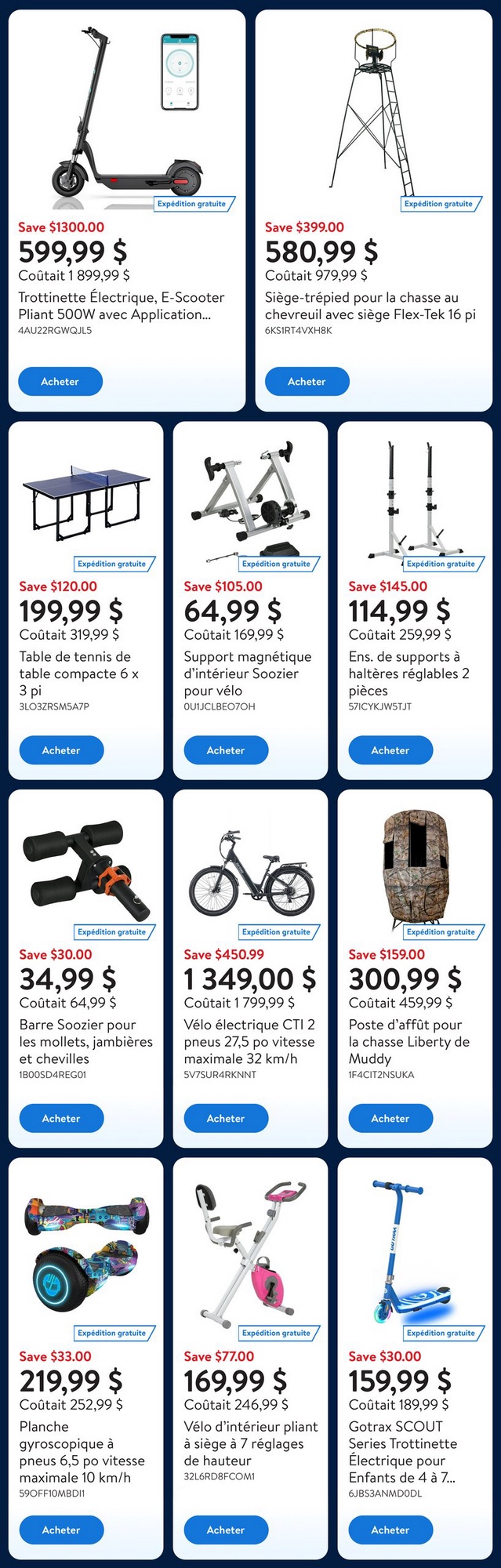Open the hunting tripod stand image
Image resolution: width=501 pixels, height=1568 pixels.
[x=372, y=110]
